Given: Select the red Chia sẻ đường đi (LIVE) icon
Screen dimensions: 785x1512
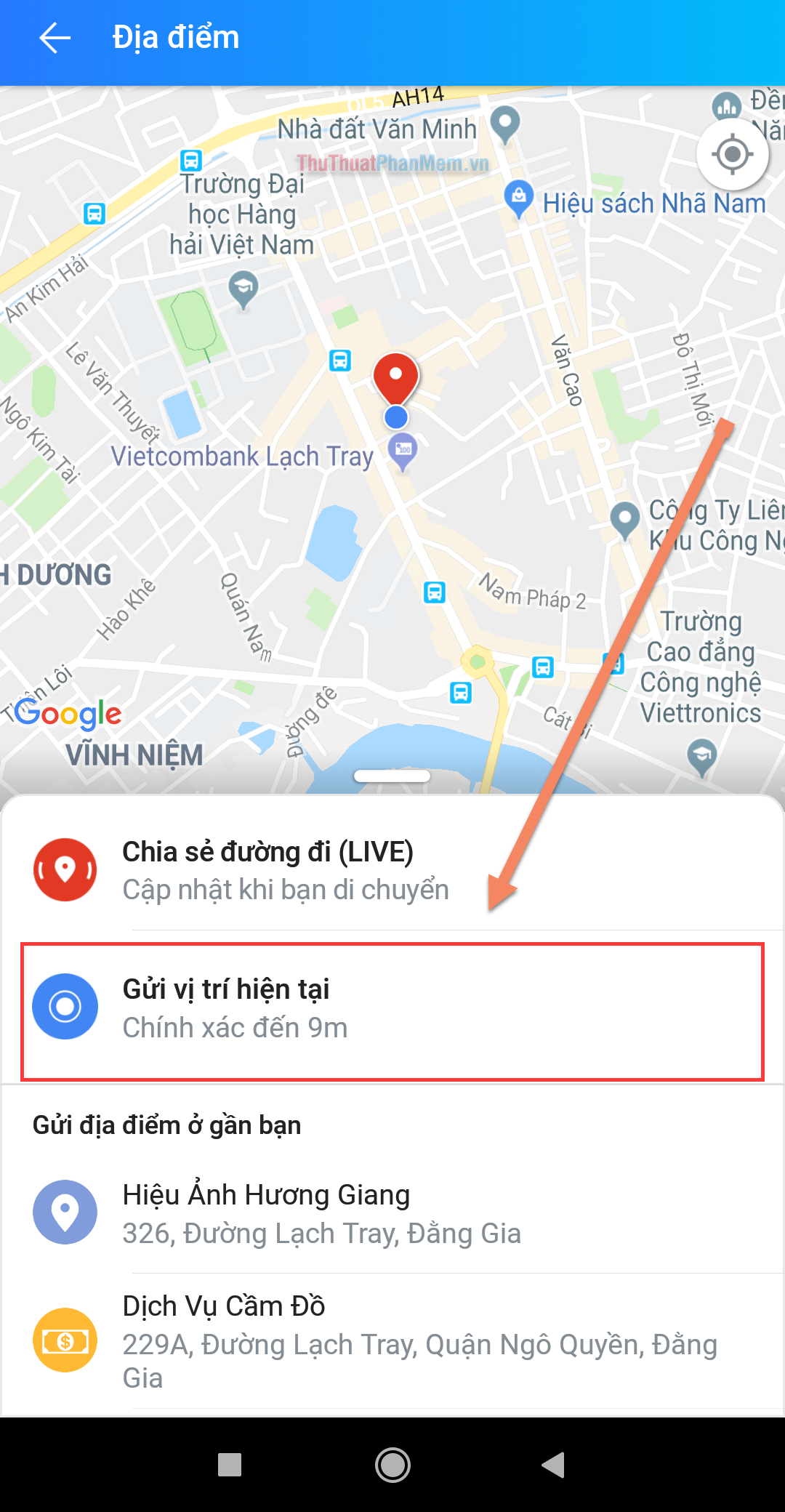Looking at the screenshot, I should tap(65, 869).
